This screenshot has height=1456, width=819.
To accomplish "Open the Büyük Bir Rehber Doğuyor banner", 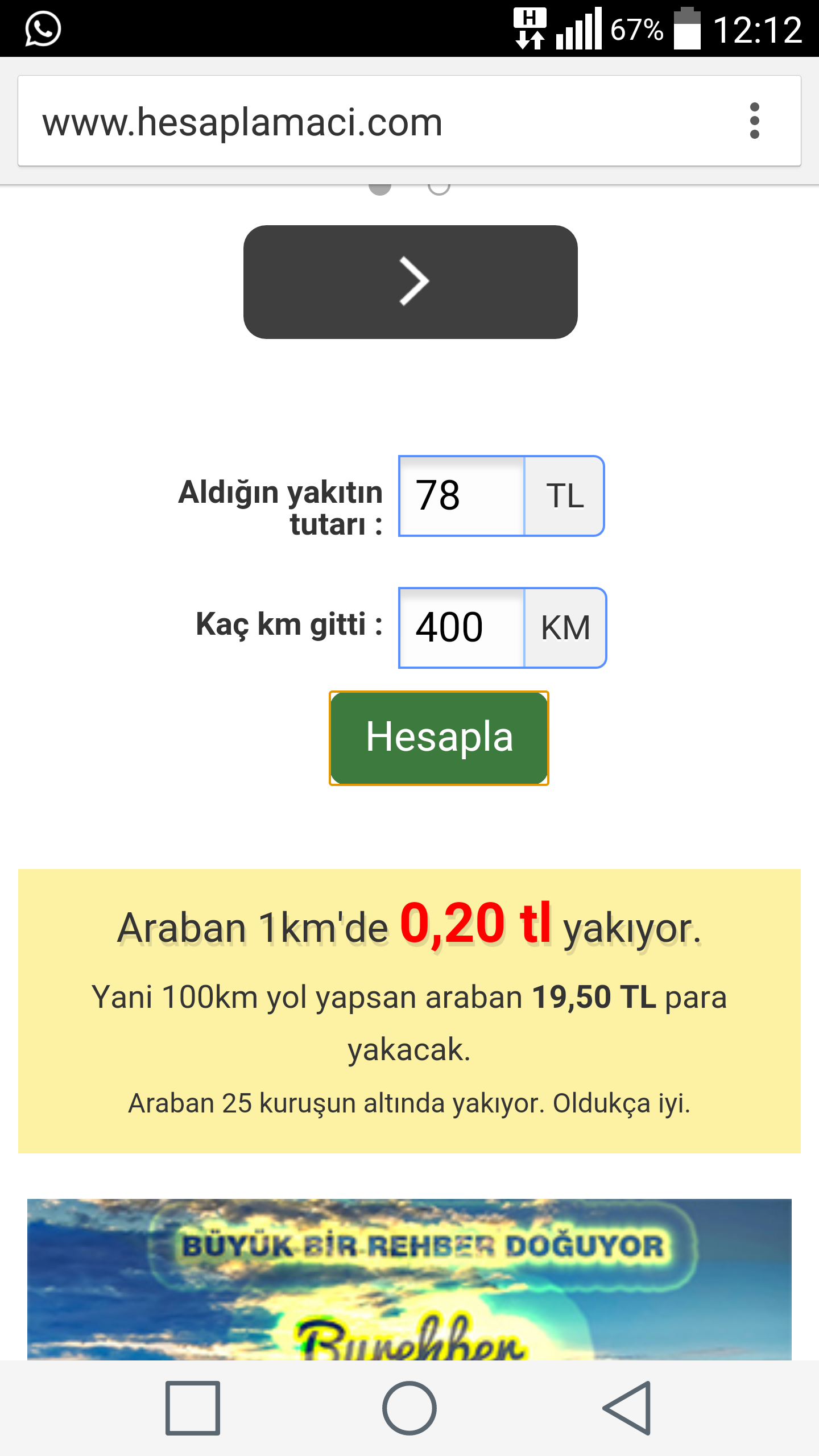I will (x=409, y=1280).
